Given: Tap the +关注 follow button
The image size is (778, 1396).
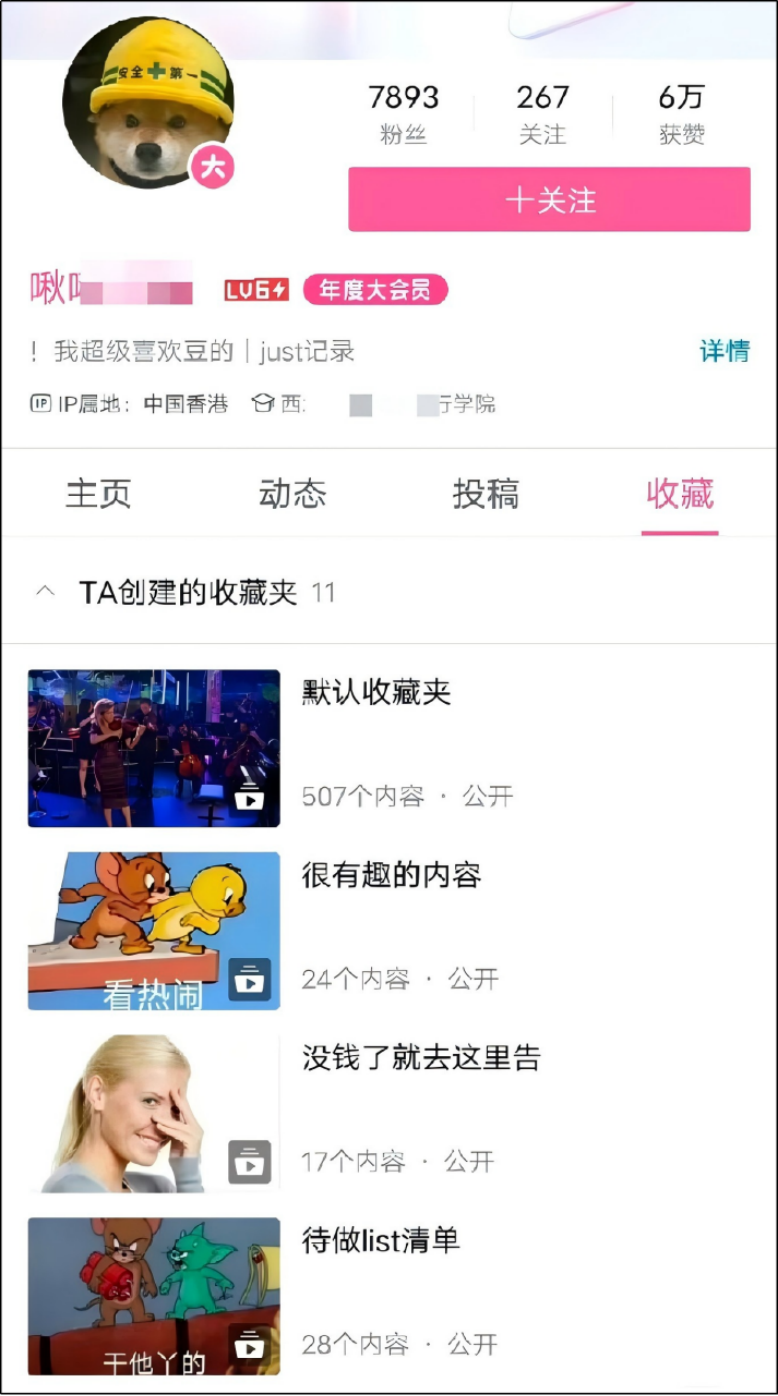Looking at the screenshot, I should [x=549, y=200].
